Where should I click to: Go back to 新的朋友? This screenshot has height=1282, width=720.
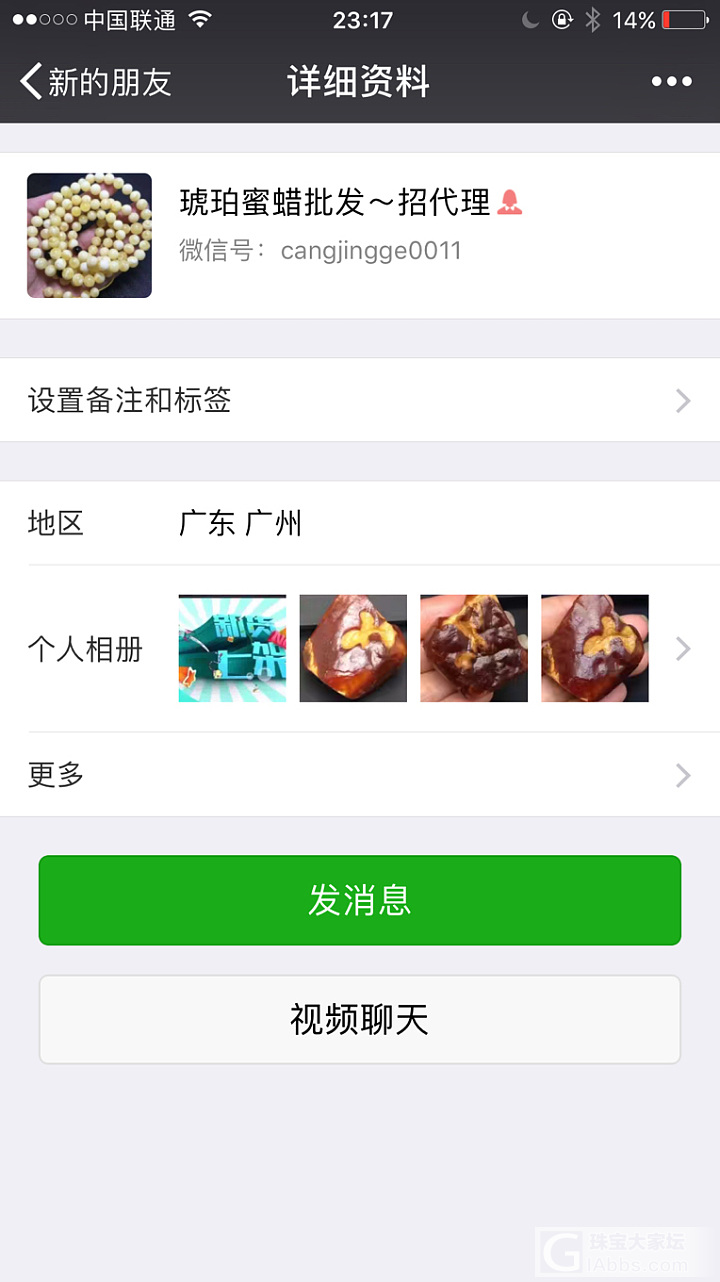pos(96,82)
